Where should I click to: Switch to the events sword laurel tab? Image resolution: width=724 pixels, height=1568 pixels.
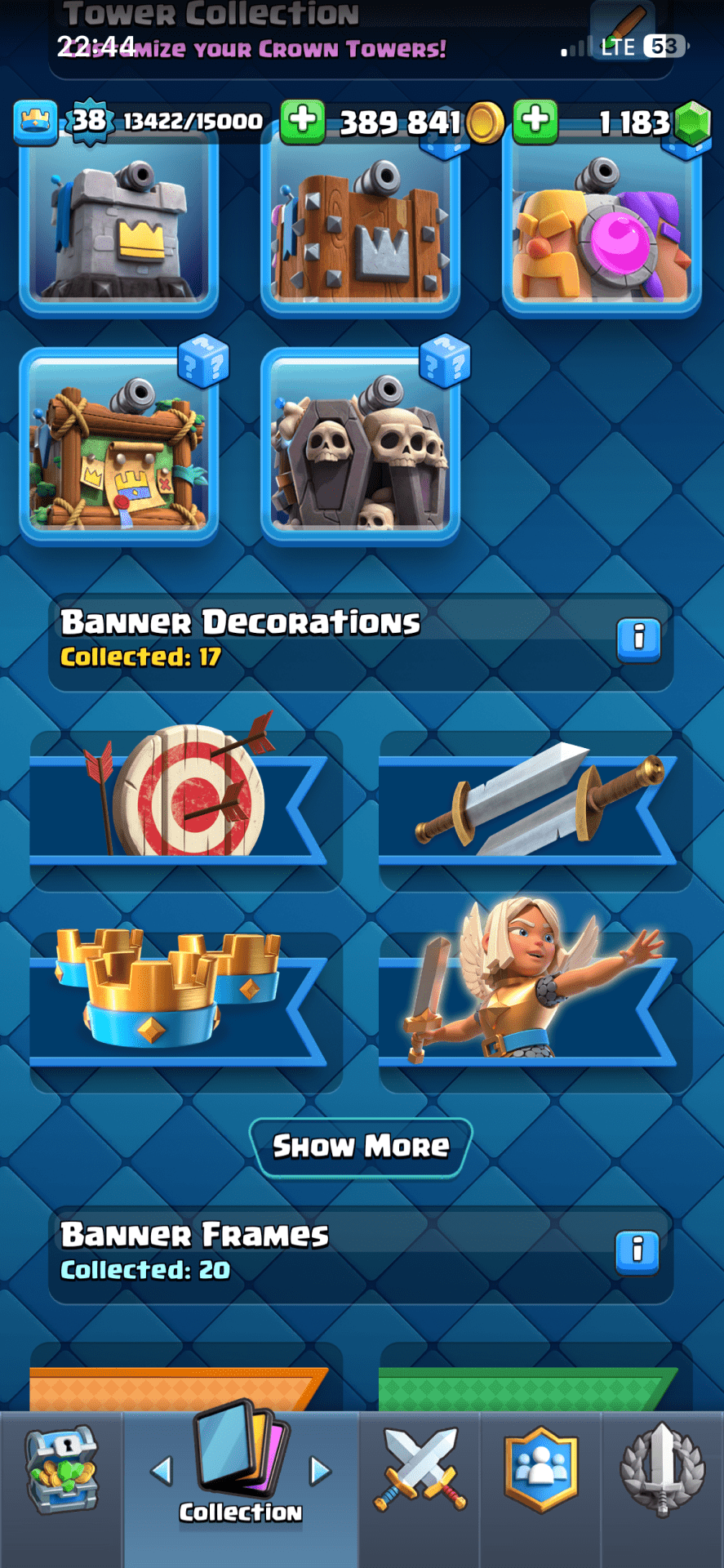pos(662,1470)
